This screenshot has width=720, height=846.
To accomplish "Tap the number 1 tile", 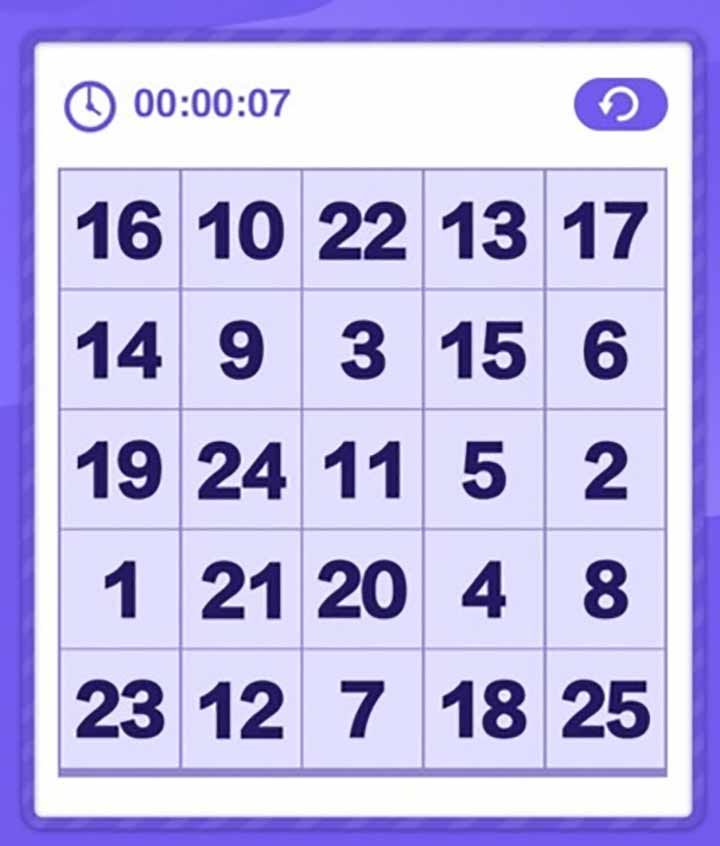I will click(x=120, y=590).
